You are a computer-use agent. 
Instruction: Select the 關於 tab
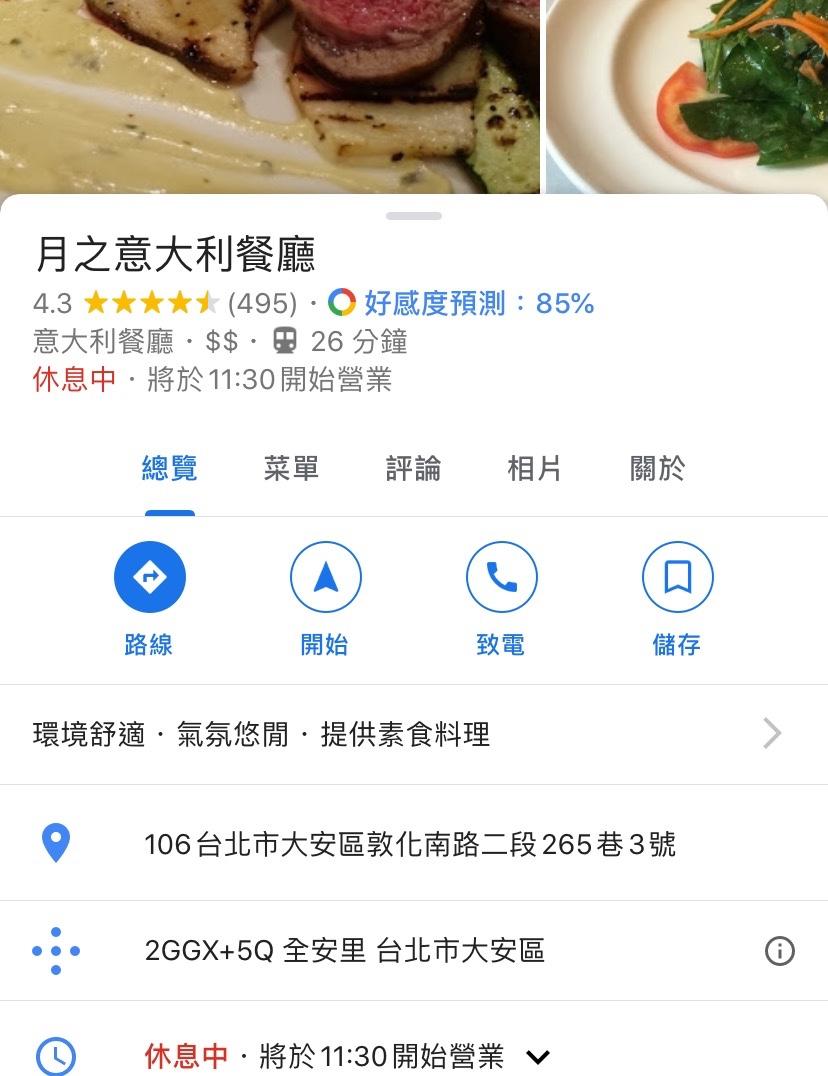pos(657,468)
